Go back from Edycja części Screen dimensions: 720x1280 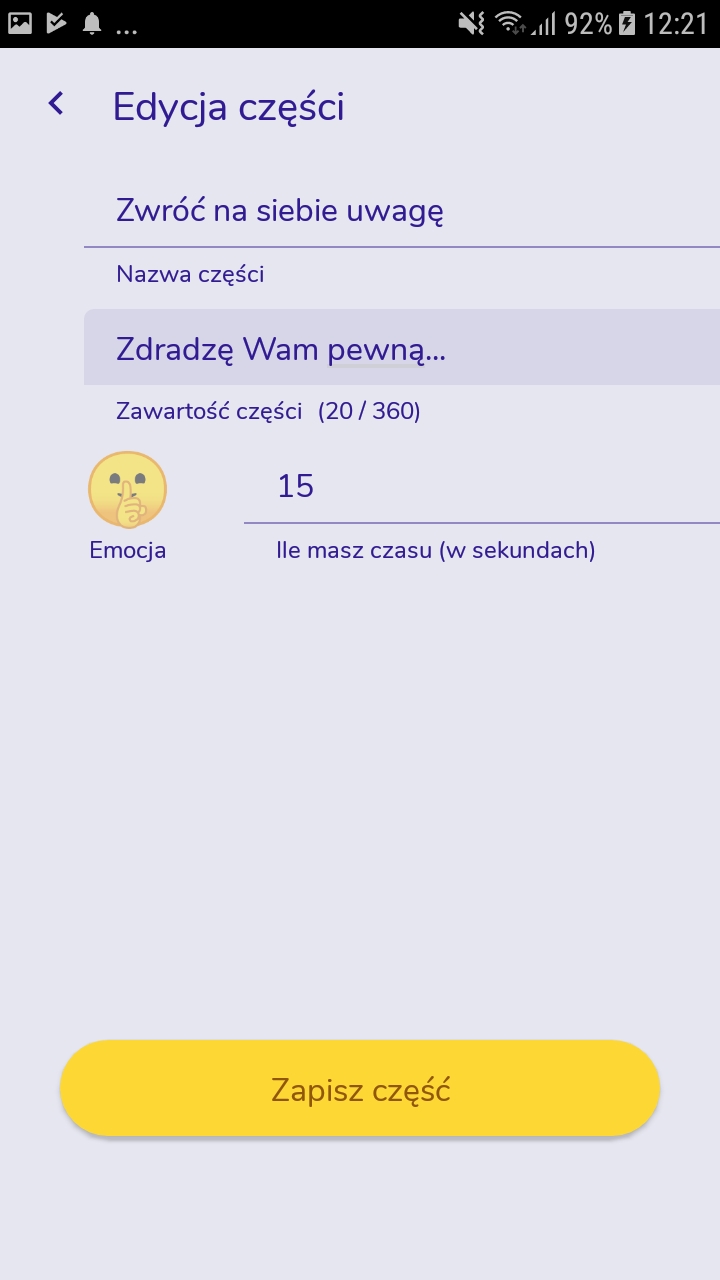[56, 103]
